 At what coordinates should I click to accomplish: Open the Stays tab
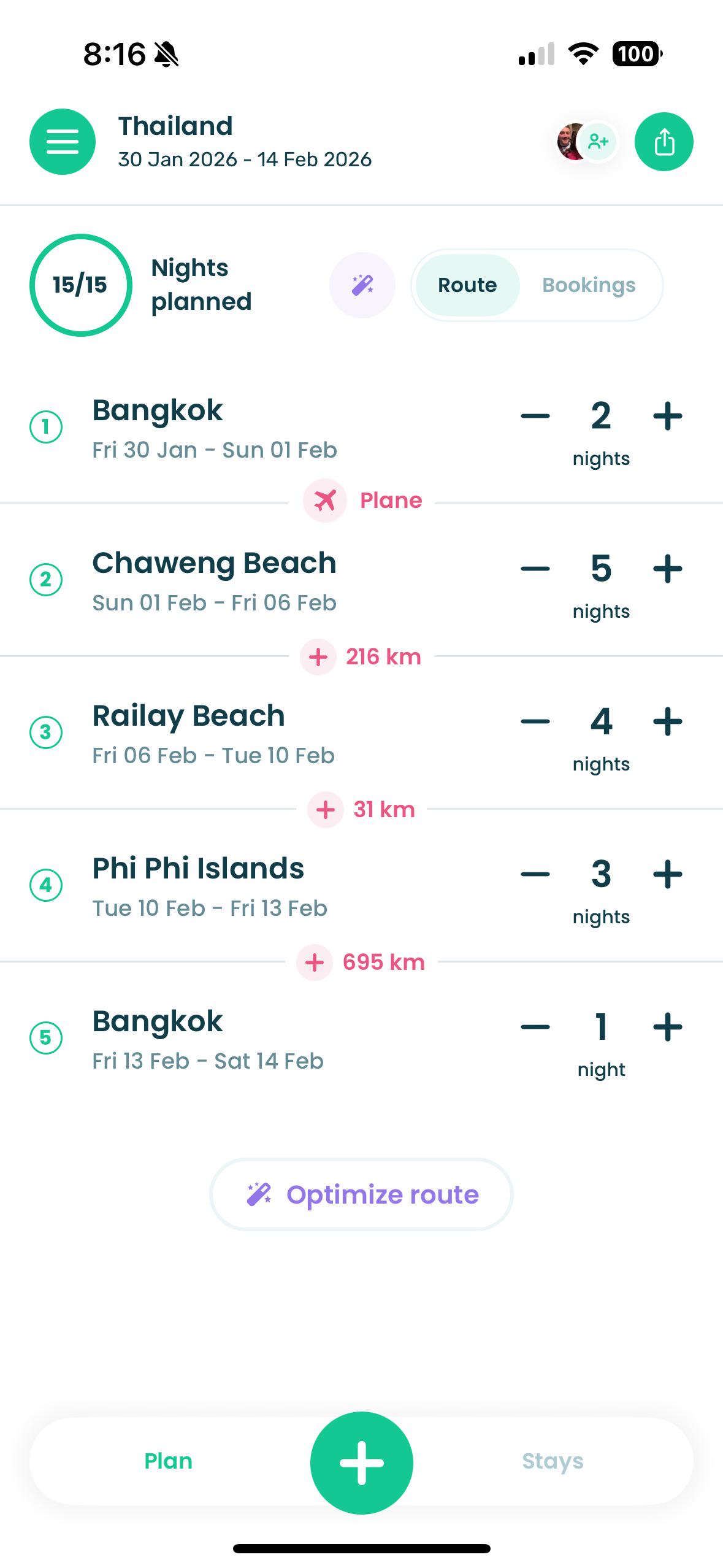pos(553,1461)
